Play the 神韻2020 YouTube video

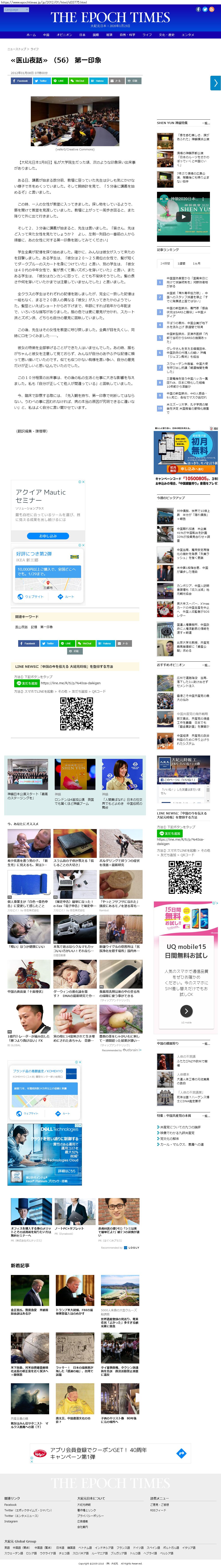(183, 217)
